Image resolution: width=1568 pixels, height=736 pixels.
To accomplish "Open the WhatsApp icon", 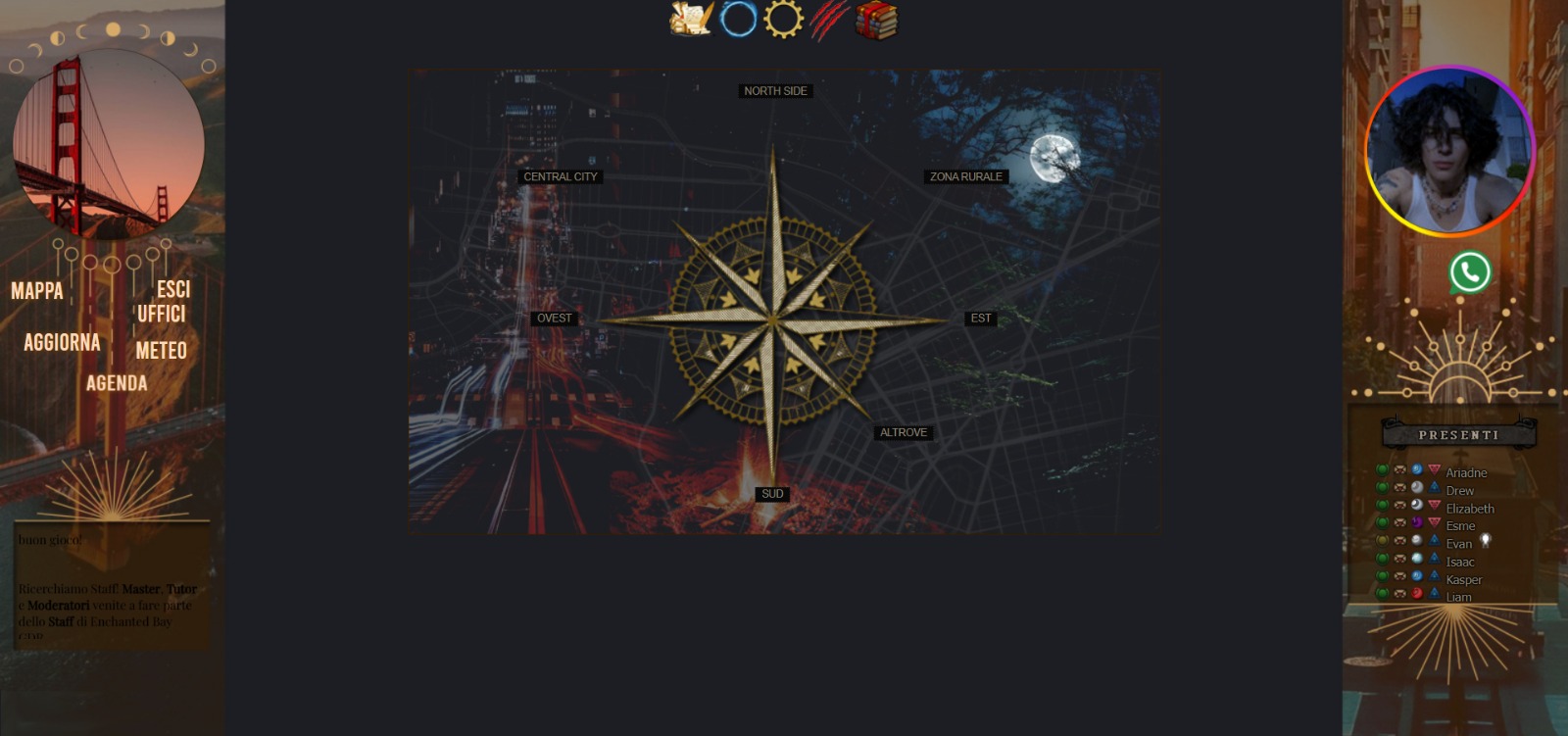I will point(1469,272).
